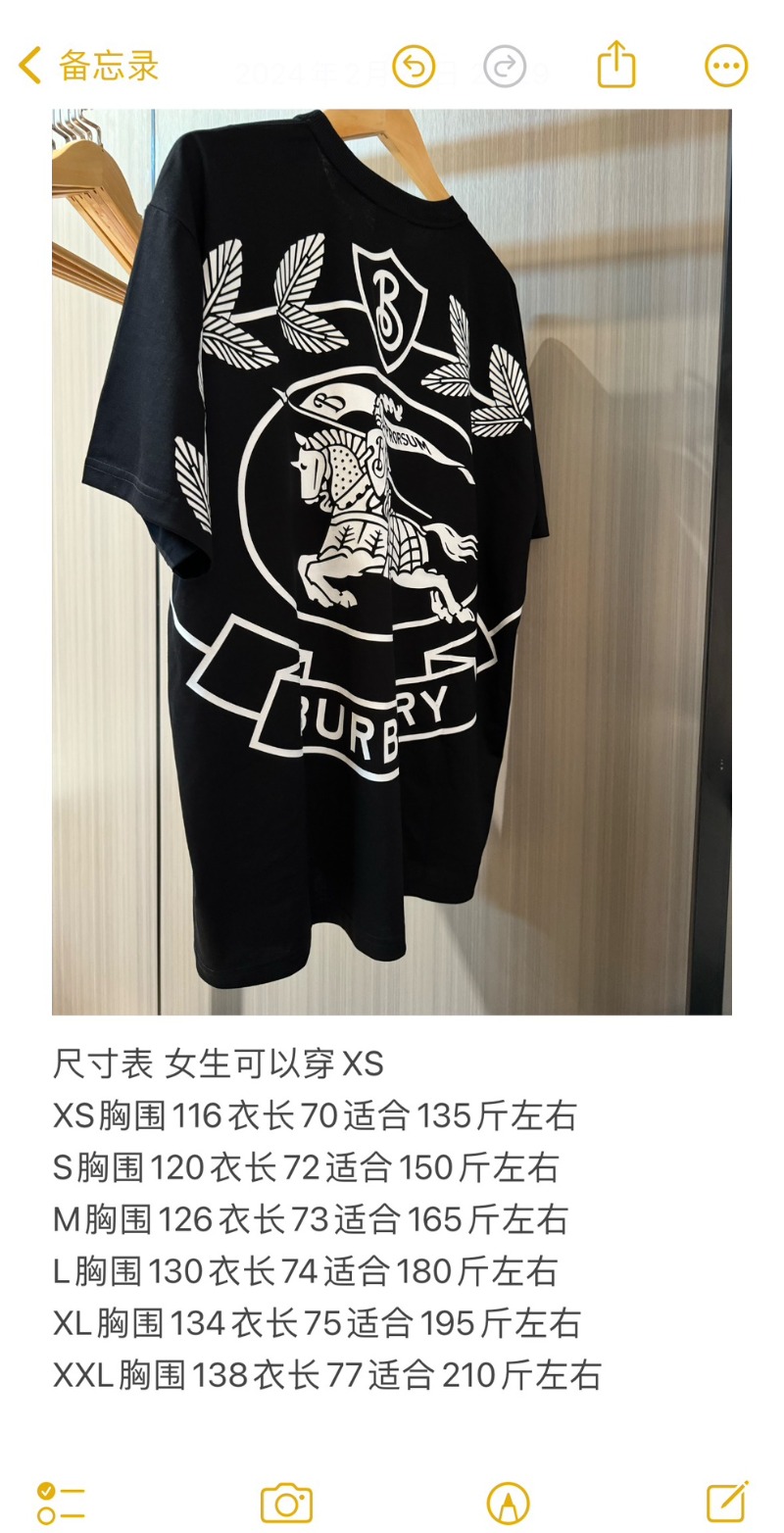Undo the last edit

click(x=414, y=67)
